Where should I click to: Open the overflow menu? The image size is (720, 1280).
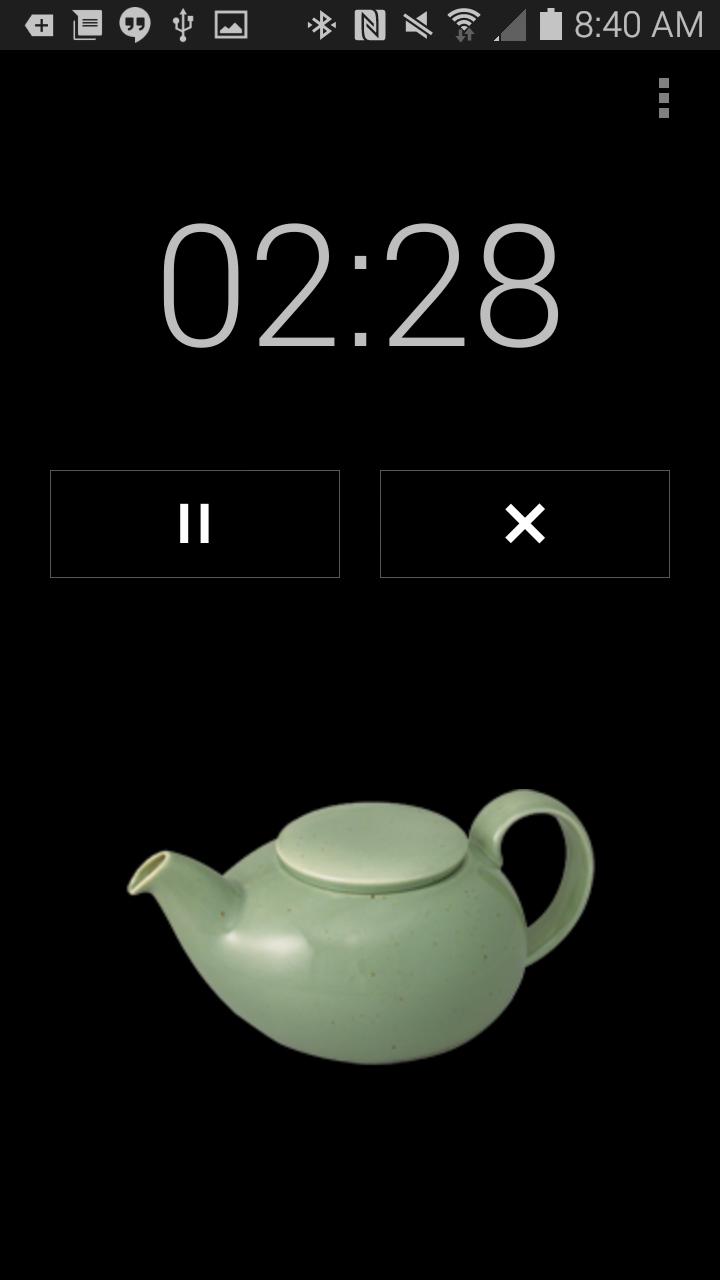tap(664, 98)
